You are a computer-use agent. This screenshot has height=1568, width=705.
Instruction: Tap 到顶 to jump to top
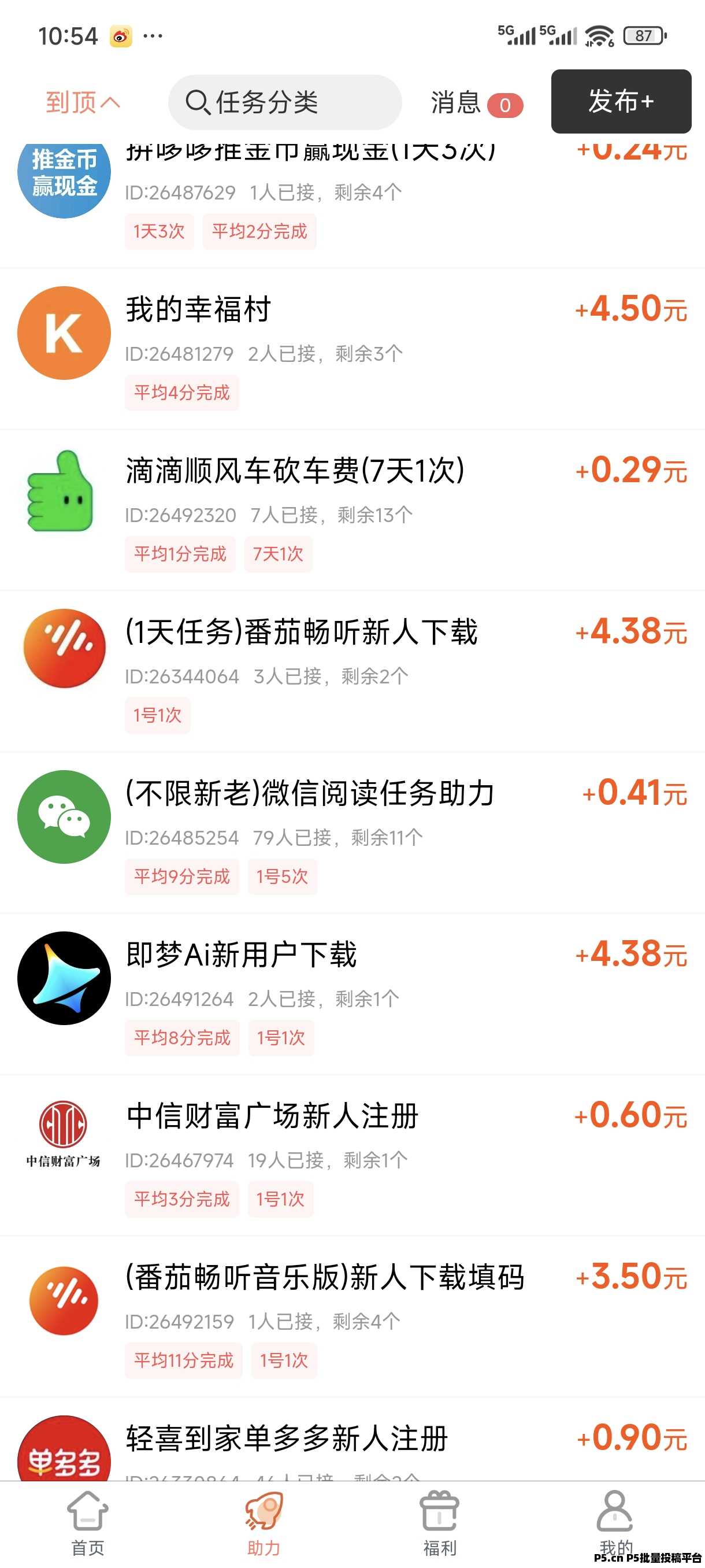click(82, 102)
